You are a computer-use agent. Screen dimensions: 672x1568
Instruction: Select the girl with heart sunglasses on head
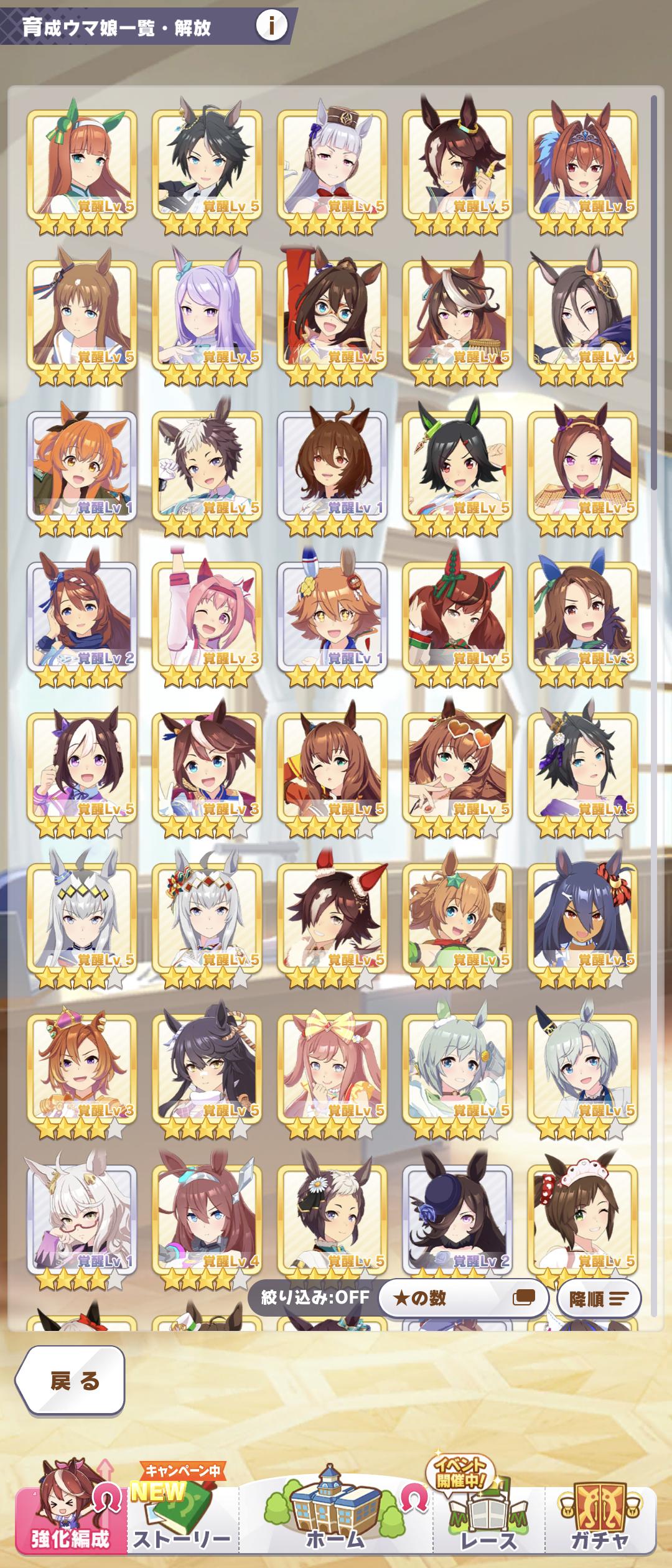click(457, 768)
